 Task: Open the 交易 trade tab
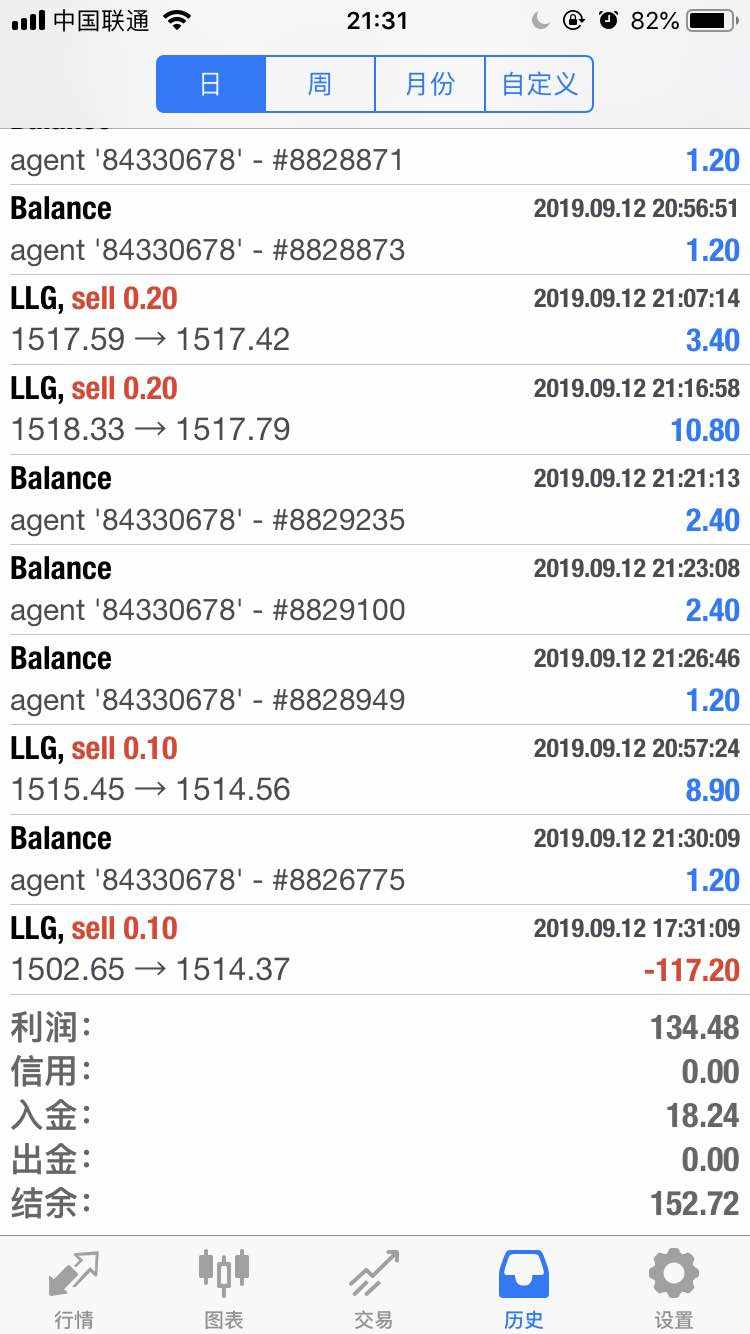(x=374, y=1289)
